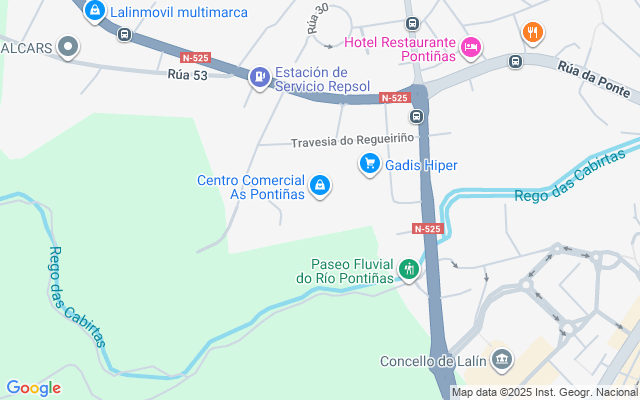Select the orange restaurant pin
The width and height of the screenshot is (640, 400).
coord(534,32)
